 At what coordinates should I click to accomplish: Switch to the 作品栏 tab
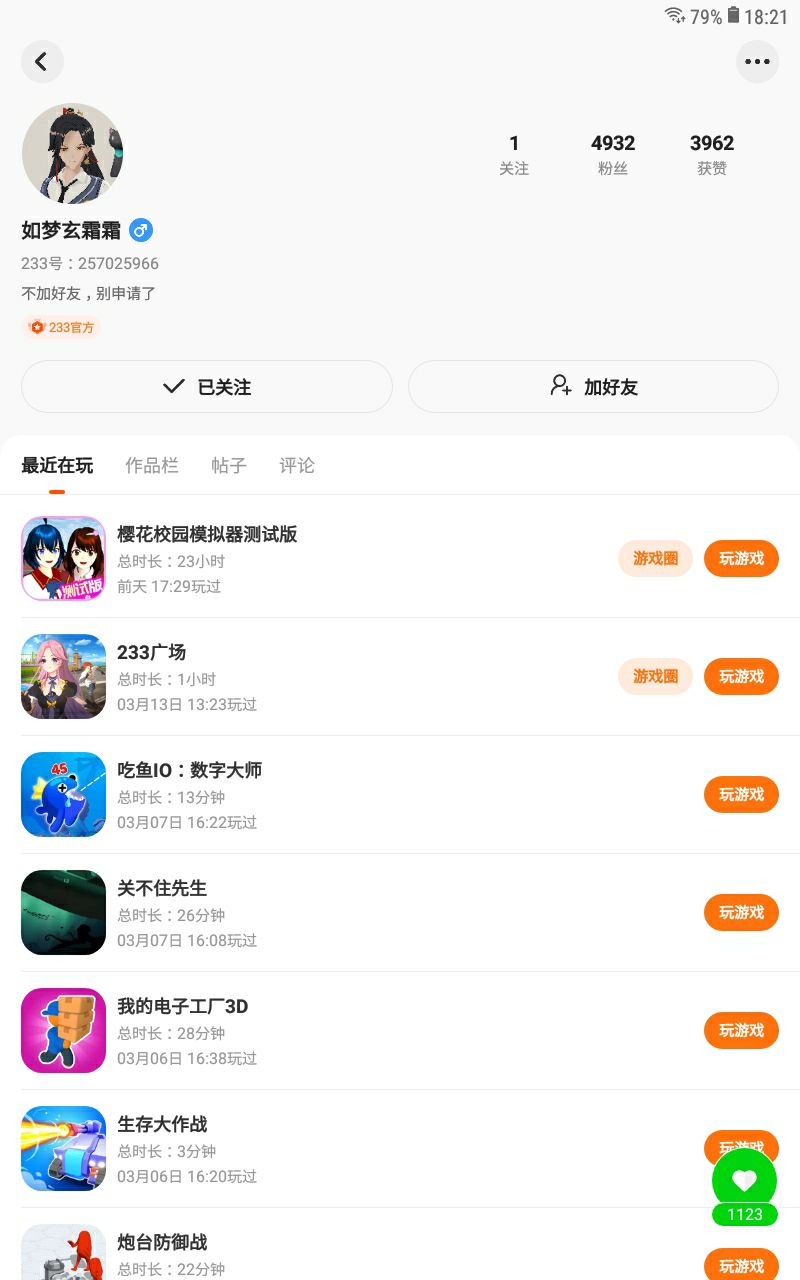click(x=152, y=465)
